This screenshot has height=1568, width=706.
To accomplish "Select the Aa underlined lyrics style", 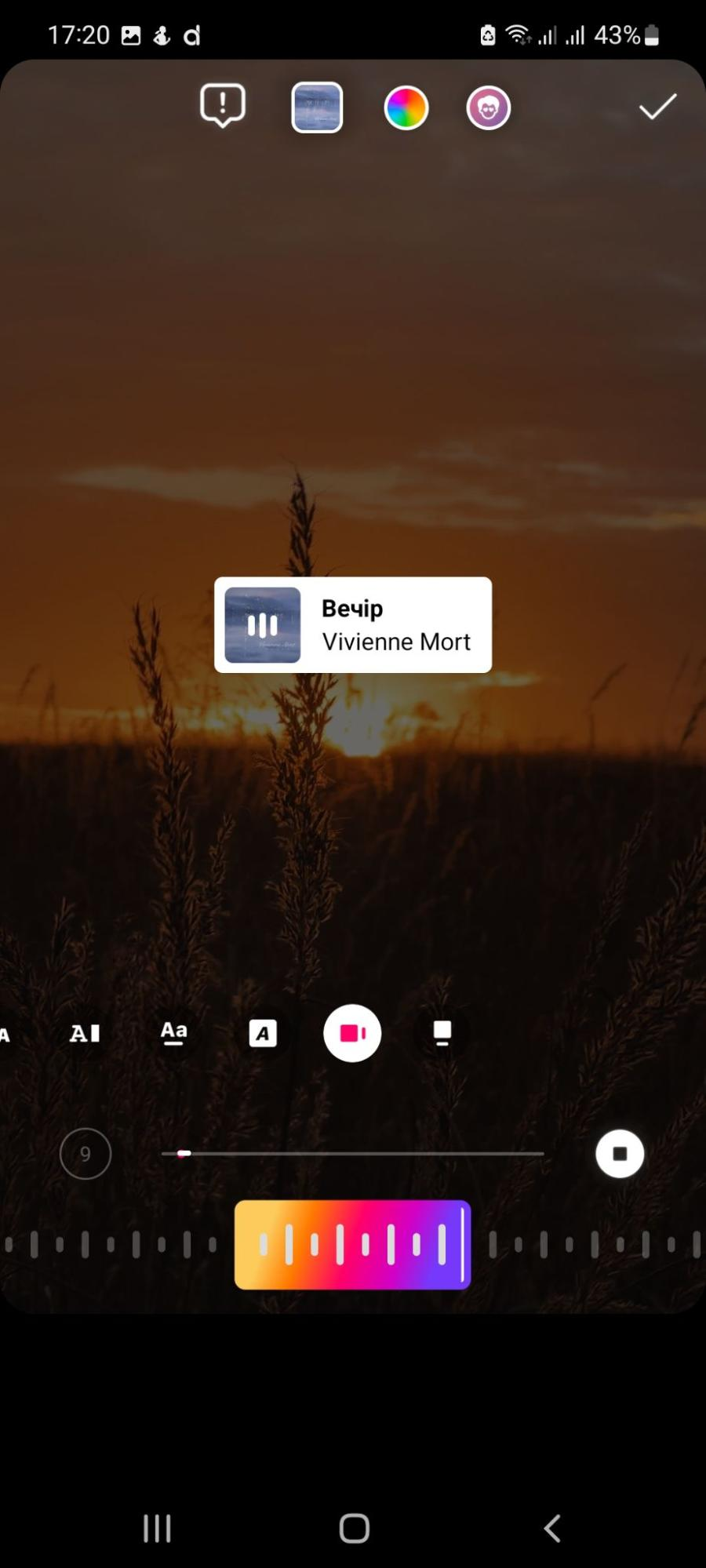I will pyautogui.click(x=173, y=1033).
